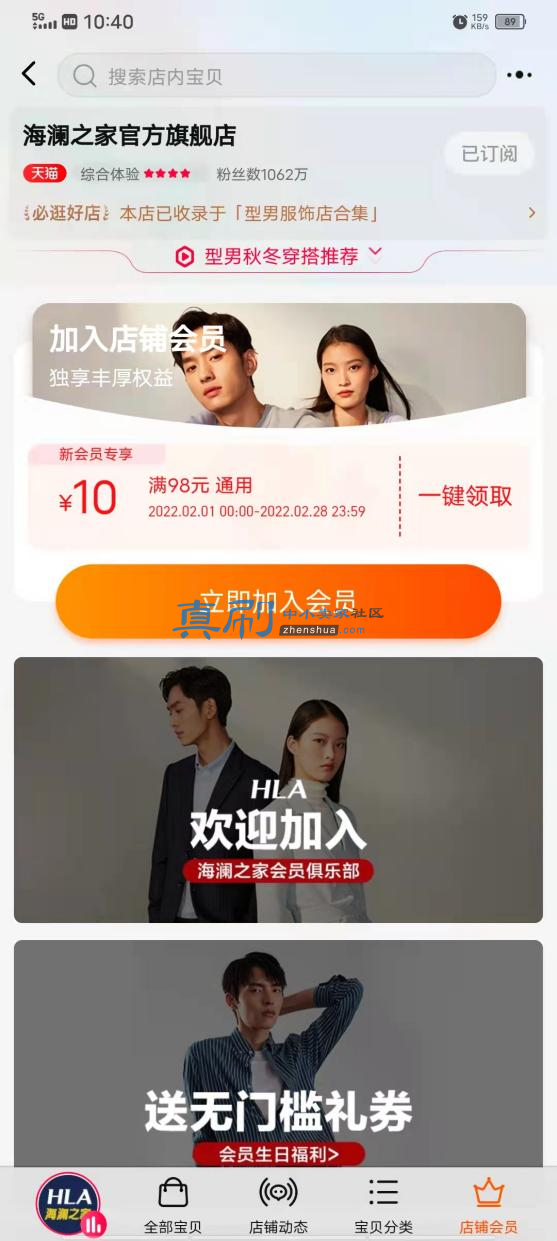Open the 欢迎加入 member club banner
The height and width of the screenshot is (1241, 557).
(278, 790)
